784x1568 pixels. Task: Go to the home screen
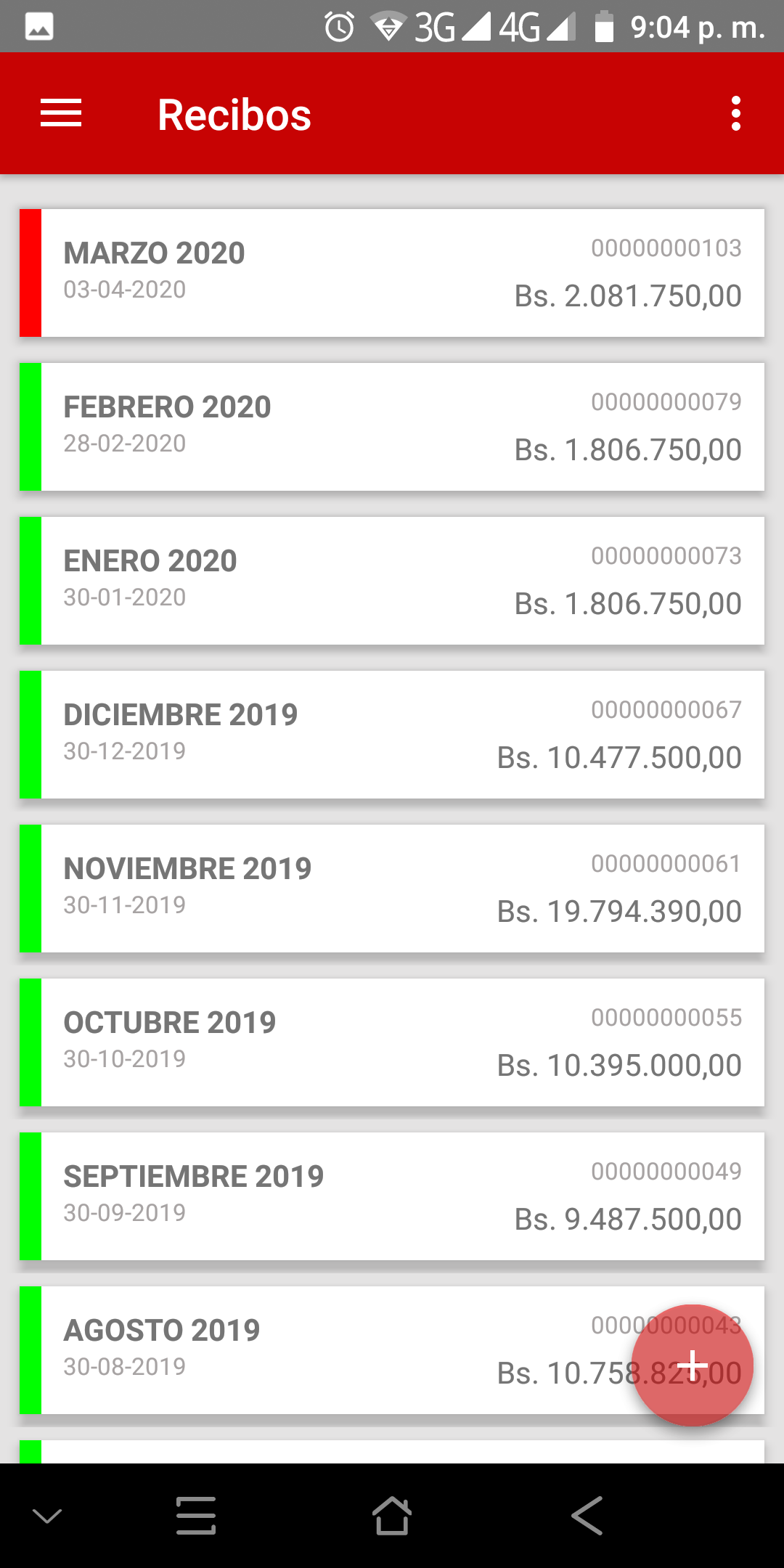point(392,1516)
